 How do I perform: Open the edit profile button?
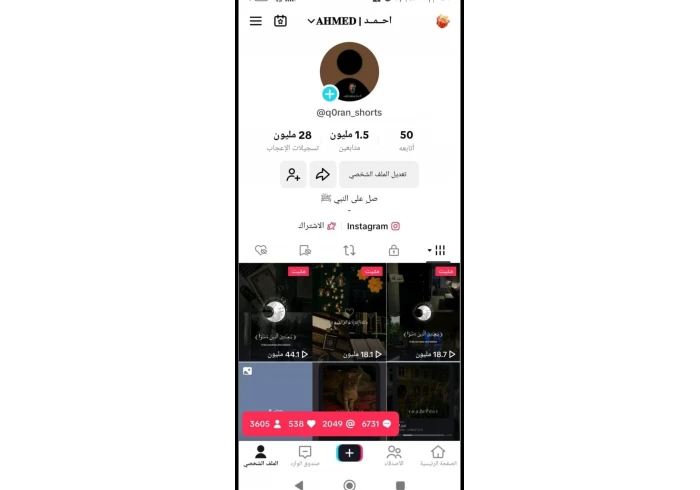click(x=379, y=175)
